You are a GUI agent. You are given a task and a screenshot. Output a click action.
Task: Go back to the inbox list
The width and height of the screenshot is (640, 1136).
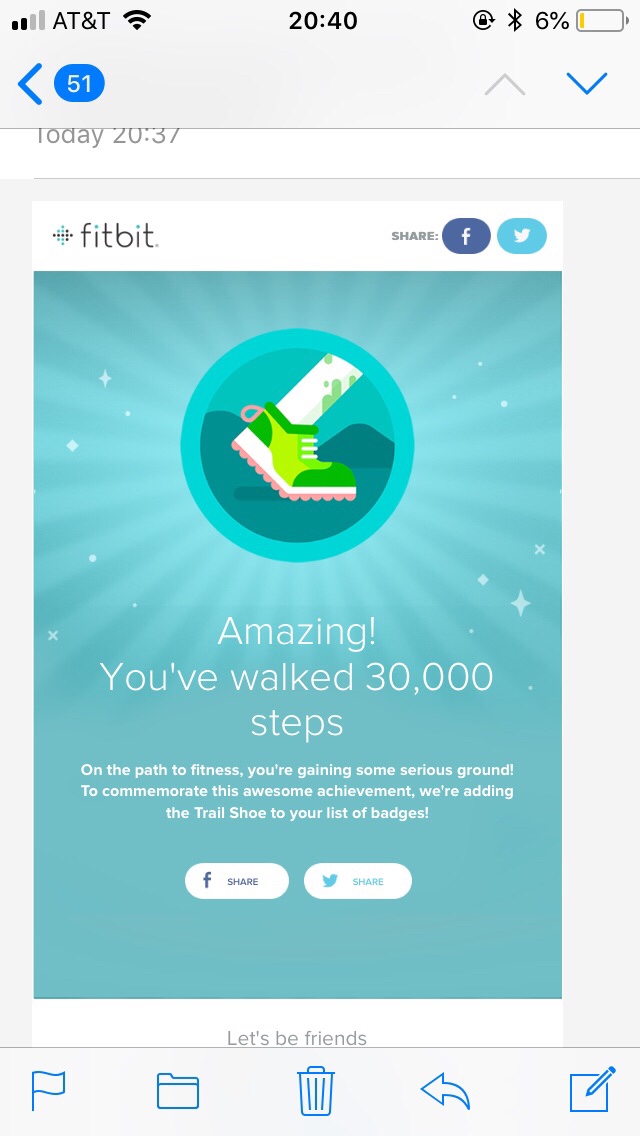60,84
